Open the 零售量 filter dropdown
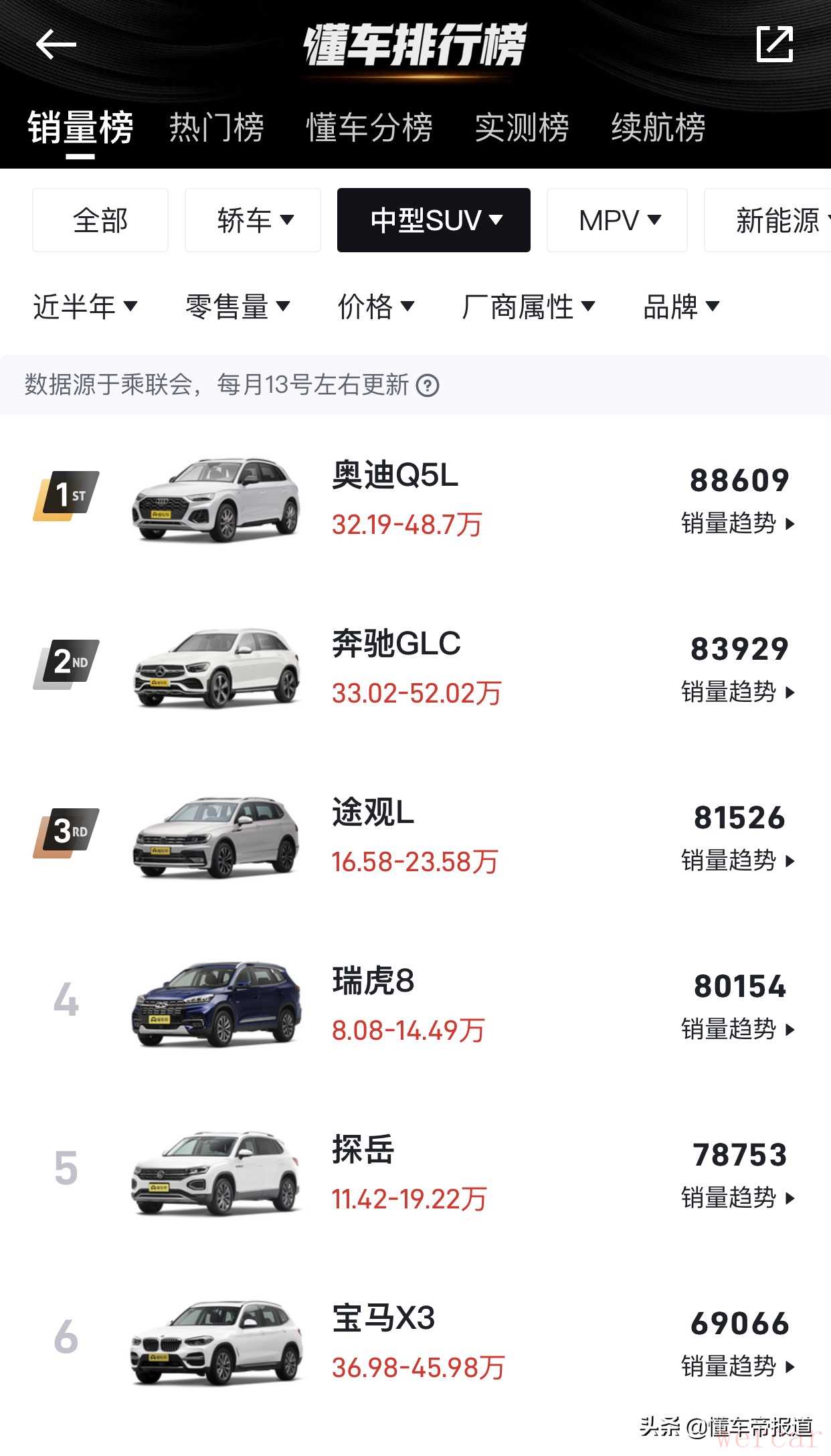Image resolution: width=831 pixels, height=1456 pixels. point(238,306)
